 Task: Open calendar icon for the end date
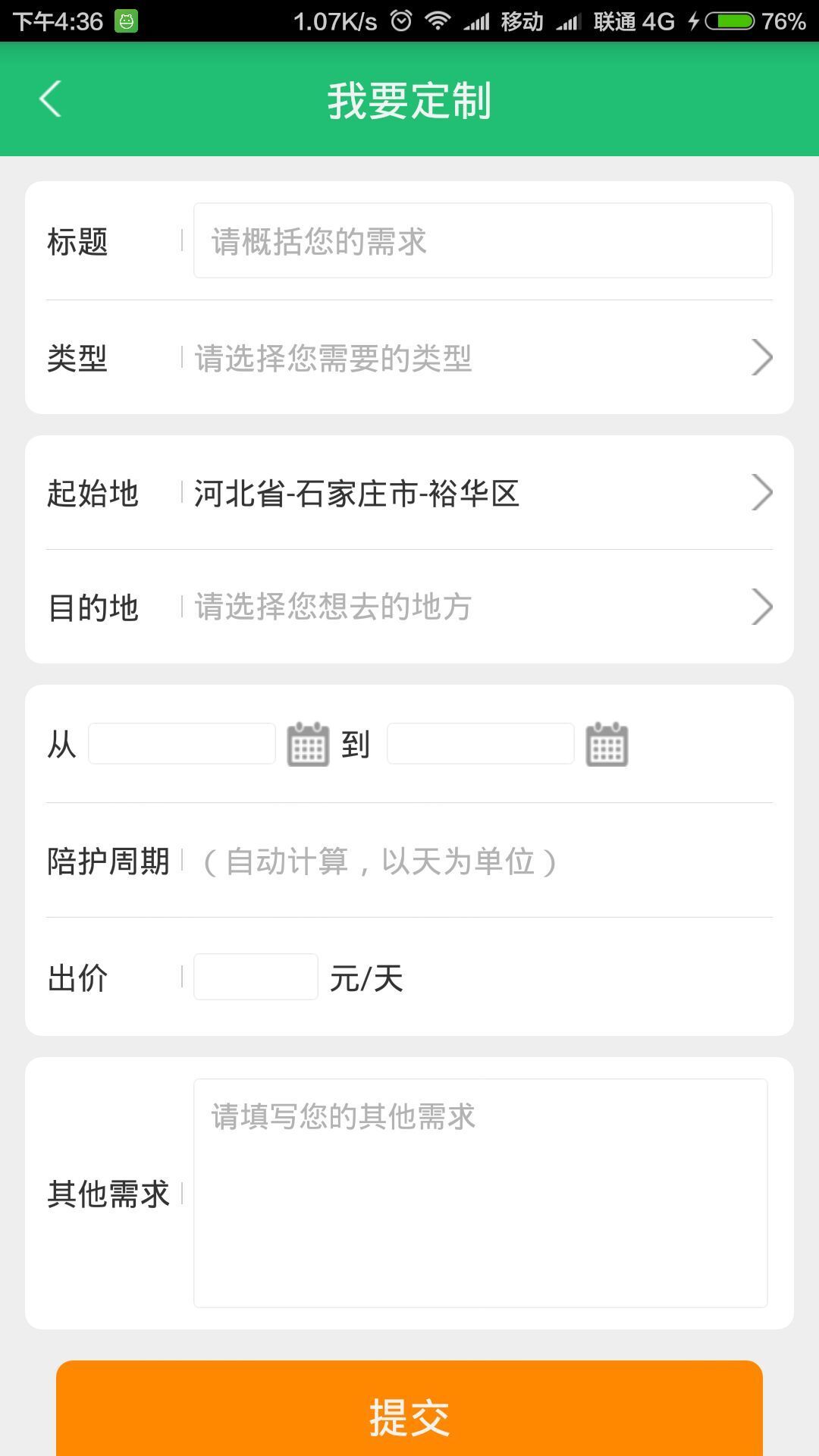[607, 744]
